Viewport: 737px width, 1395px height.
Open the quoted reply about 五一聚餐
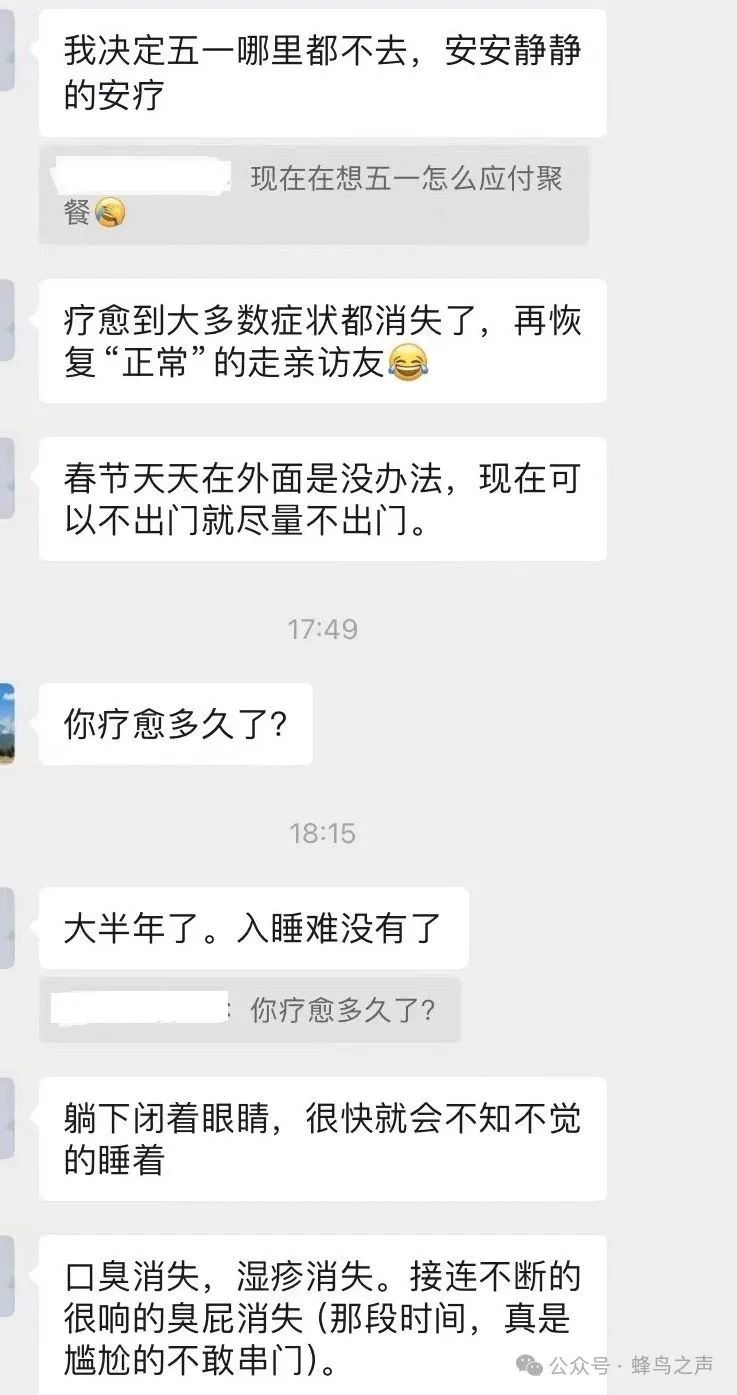coord(313,195)
